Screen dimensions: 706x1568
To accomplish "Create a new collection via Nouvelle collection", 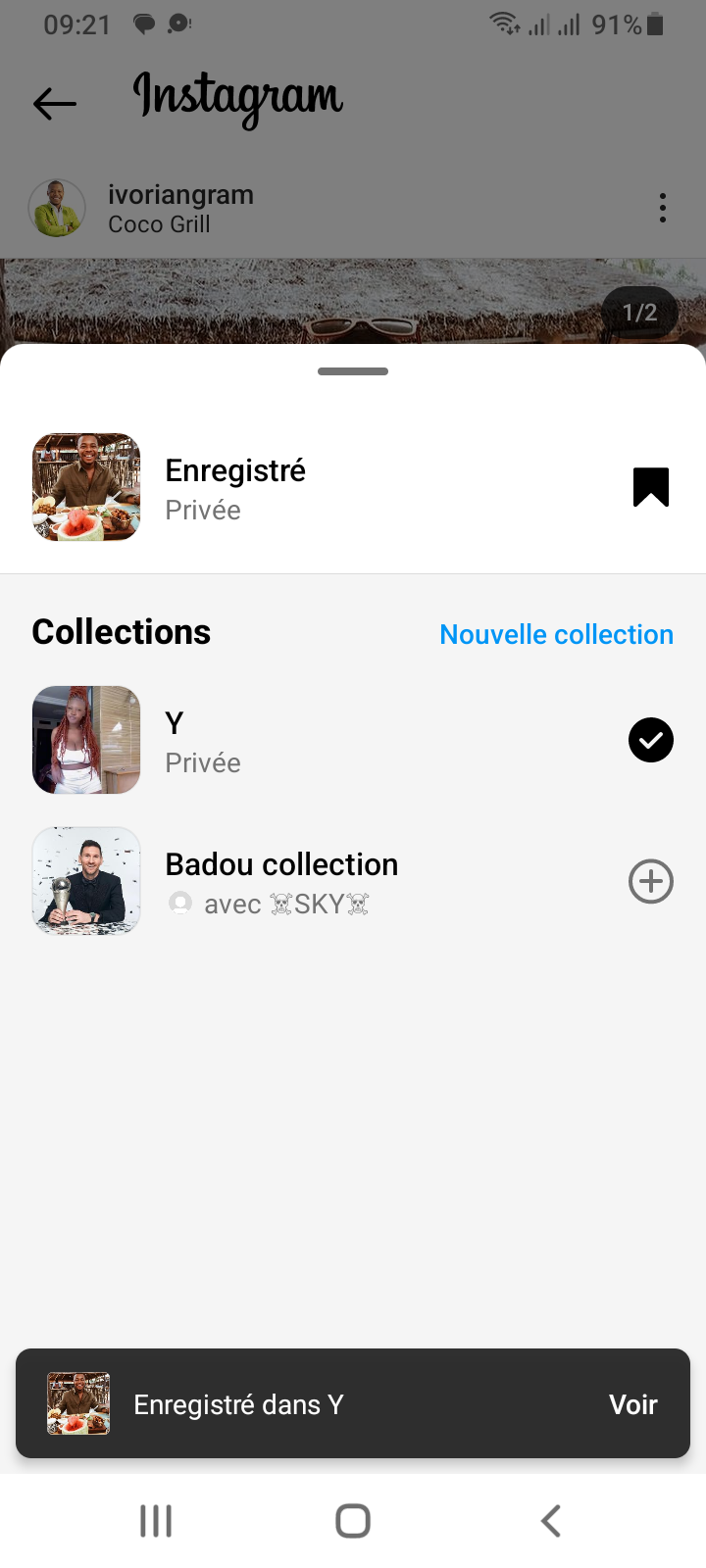I will pos(556,635).
